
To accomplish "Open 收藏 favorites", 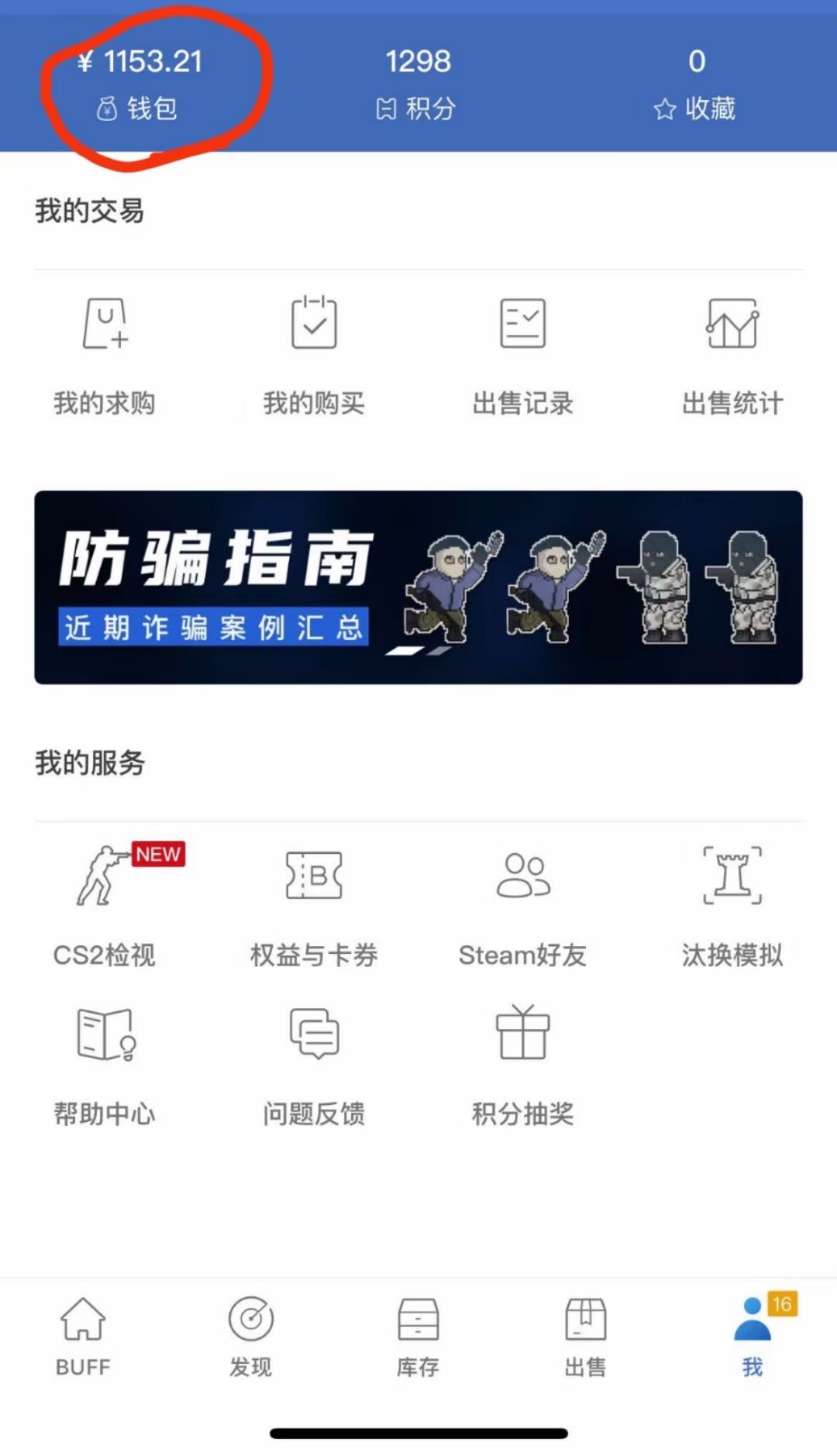I will coord(696,84).
